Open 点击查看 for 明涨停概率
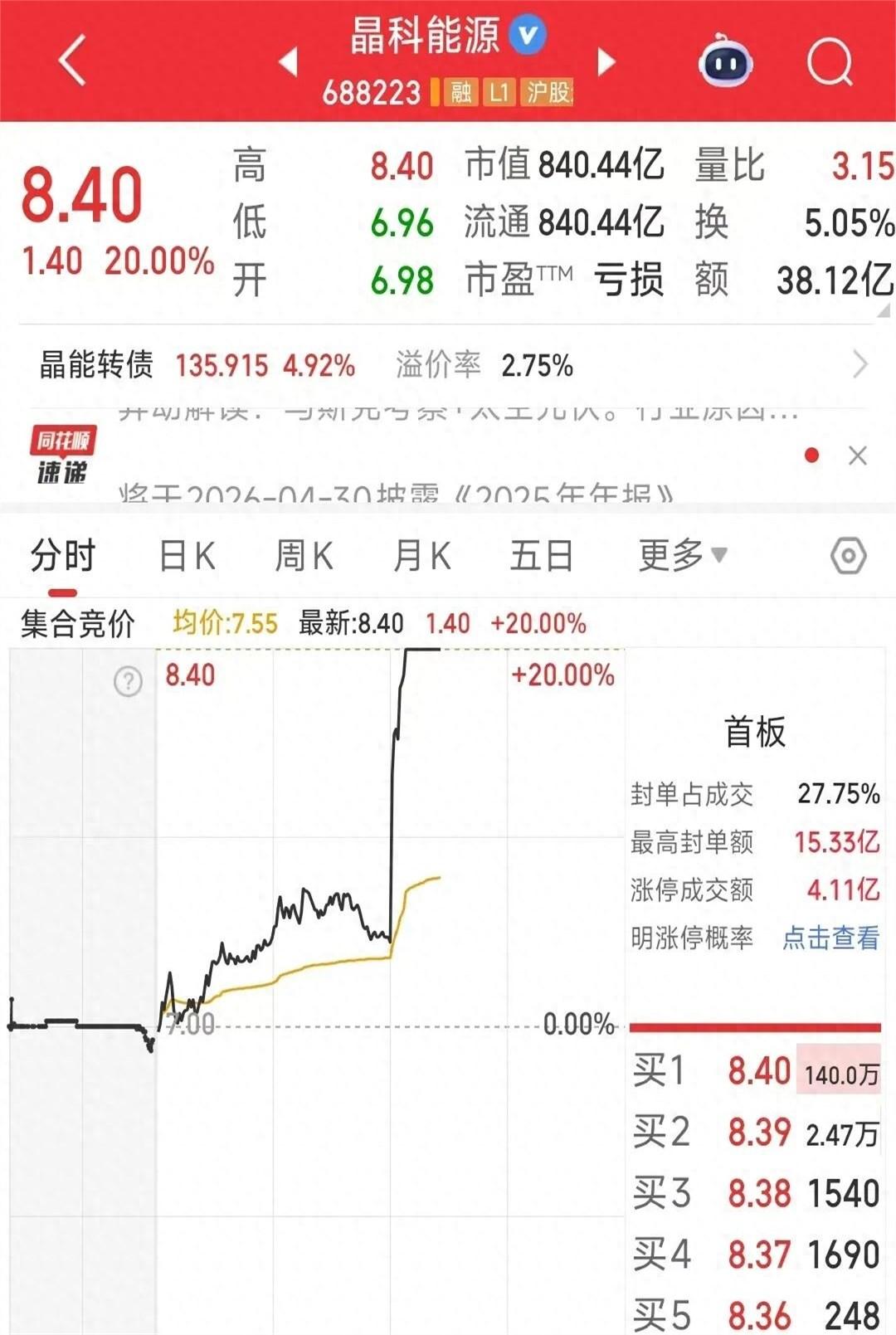Screen dimensions: 896x1335 tap(831, 938)
